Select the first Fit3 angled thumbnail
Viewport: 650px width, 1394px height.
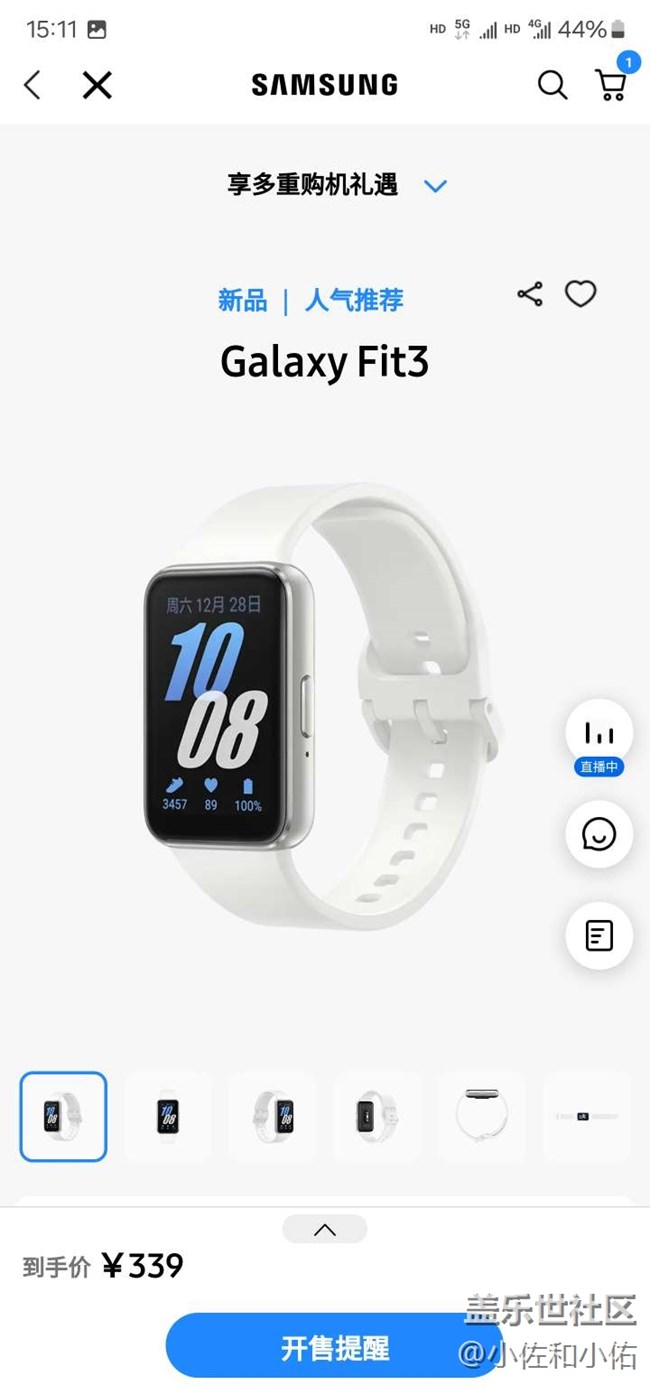click(63, 1116)
